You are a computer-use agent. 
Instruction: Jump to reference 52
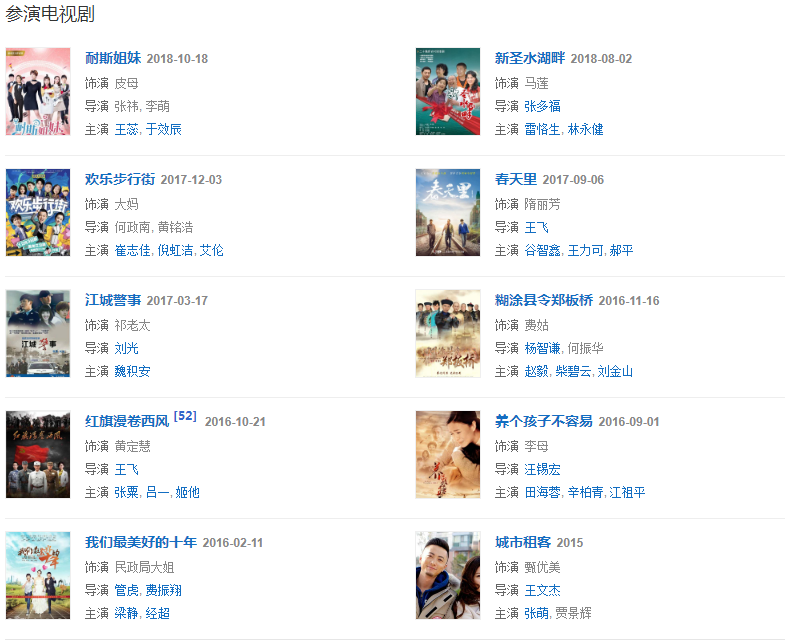click(185, 415)
